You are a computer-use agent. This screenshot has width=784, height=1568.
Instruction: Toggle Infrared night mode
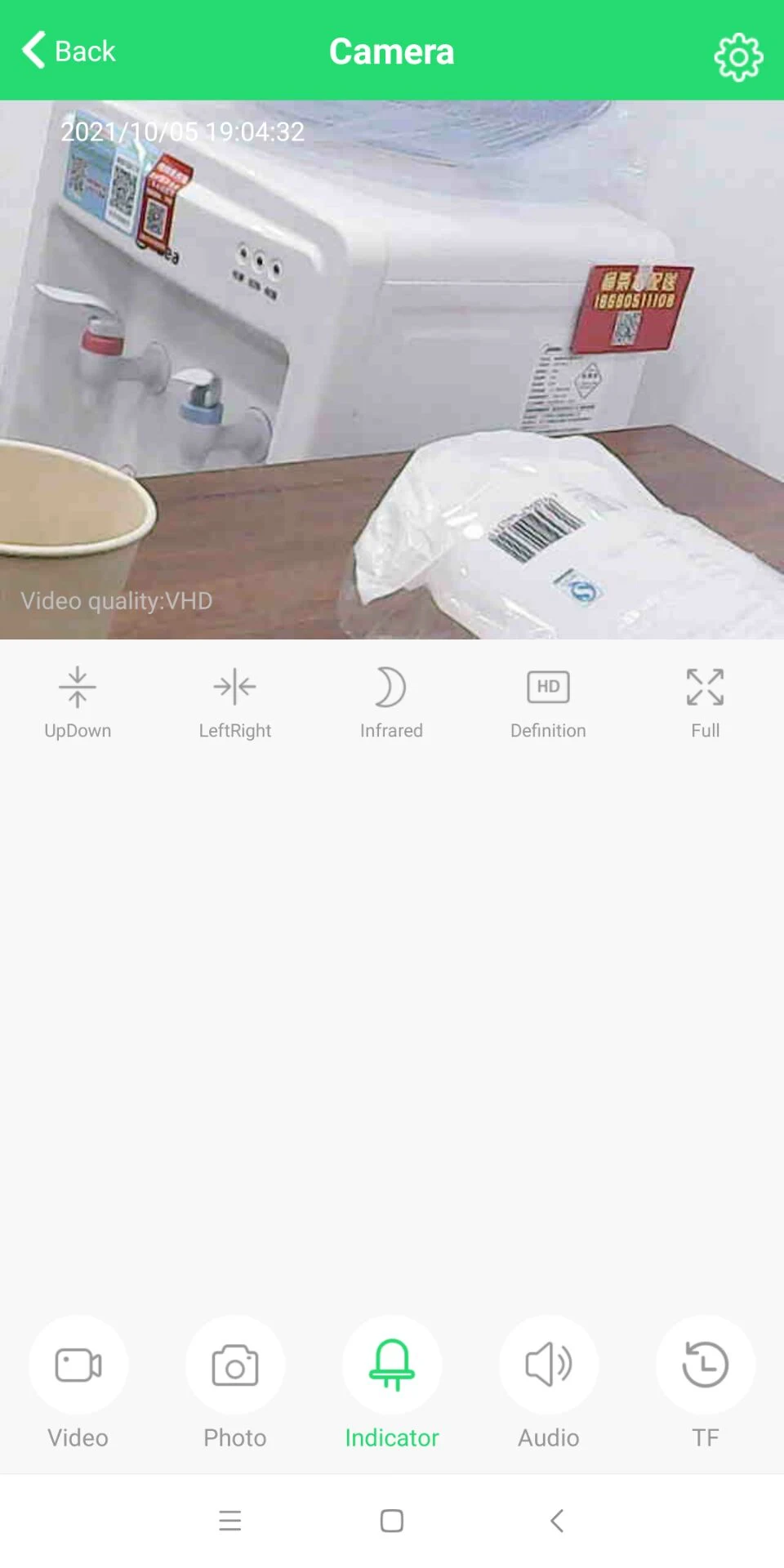392,703
